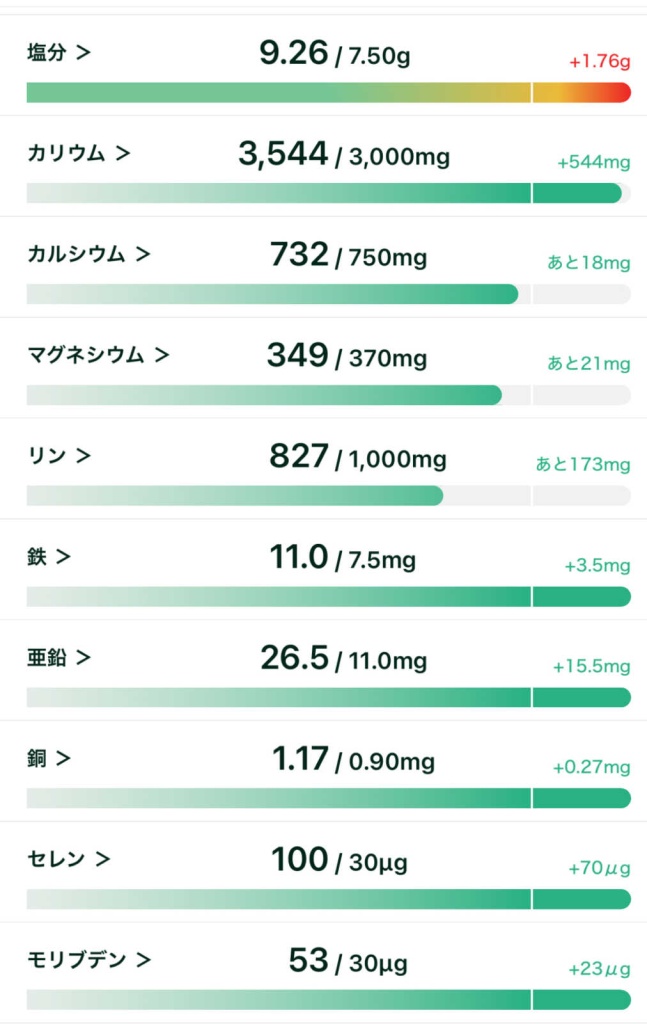The width and height of the screenshot is (647, 1024).
Task: Open マグネシウム (magnesium) nutrient details
Action: 98,355
